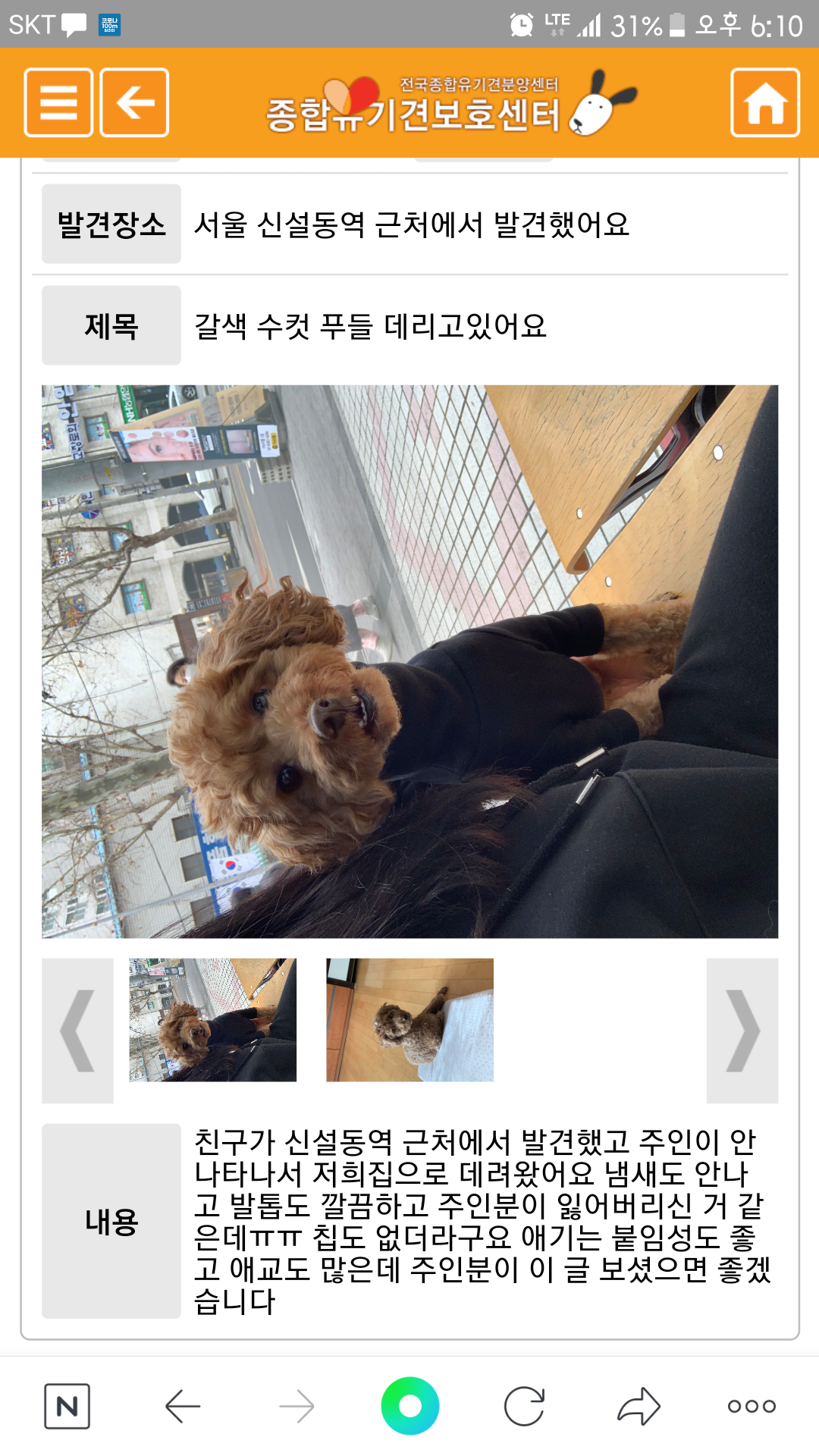The image size is (819, 1456).
Task: Tap the green circle search button
Action: pyautogui.click(x=409, y=1406)
